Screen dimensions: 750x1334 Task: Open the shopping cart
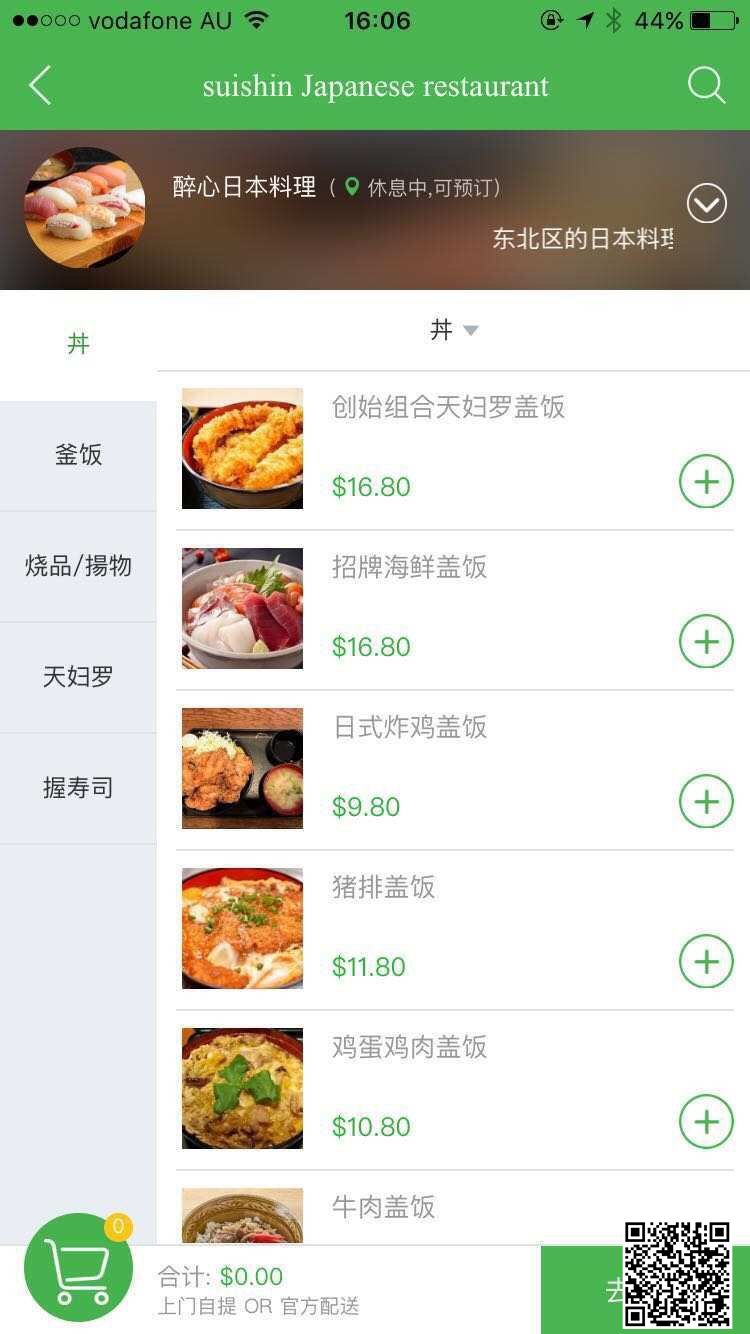78,1268
